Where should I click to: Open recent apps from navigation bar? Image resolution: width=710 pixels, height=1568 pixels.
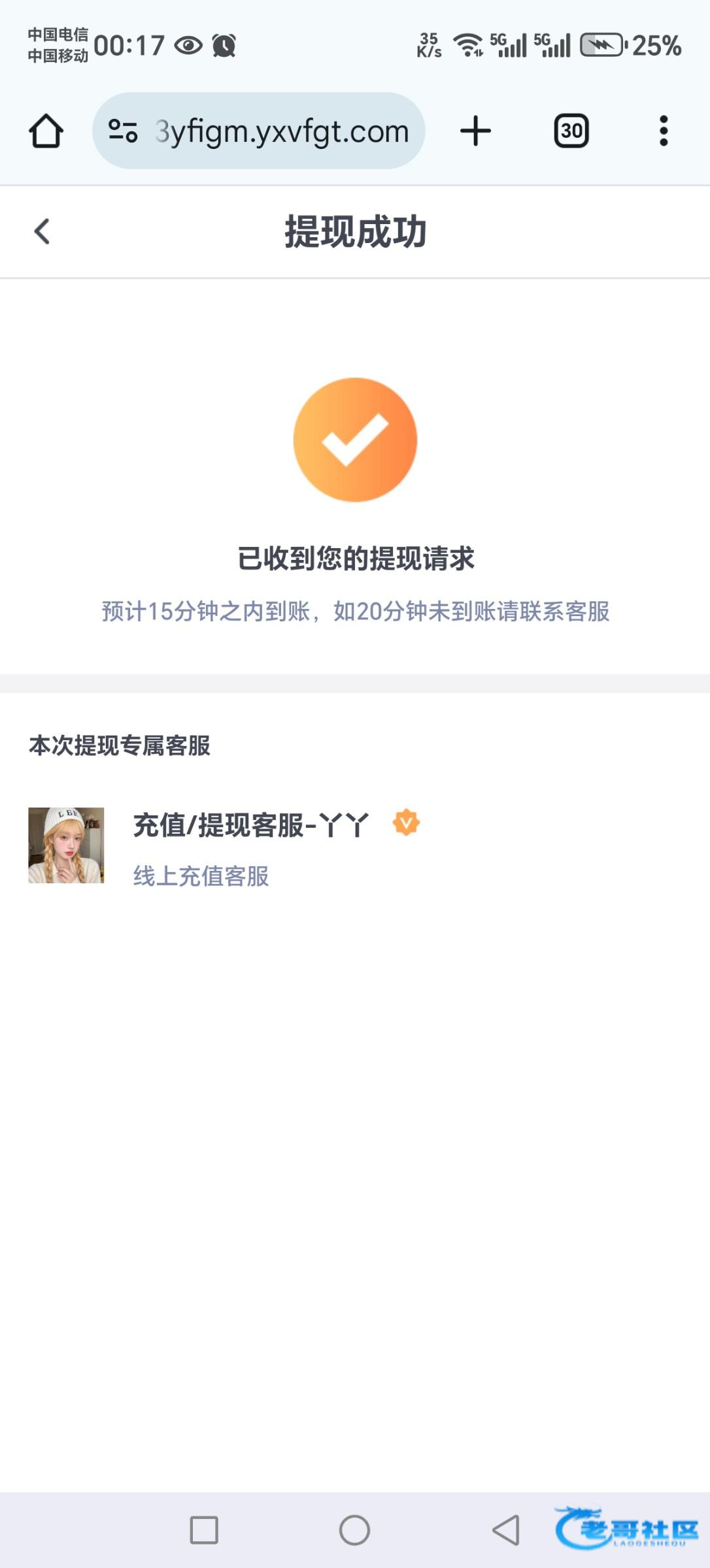click(204, 1529)
